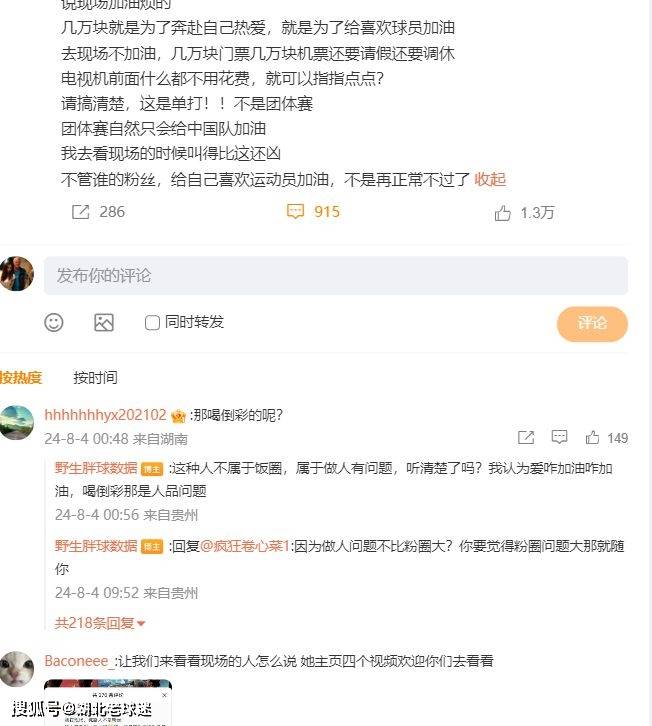Sort comments by 按热度
This screenshot has width=652, height=726.
[21, 377]
